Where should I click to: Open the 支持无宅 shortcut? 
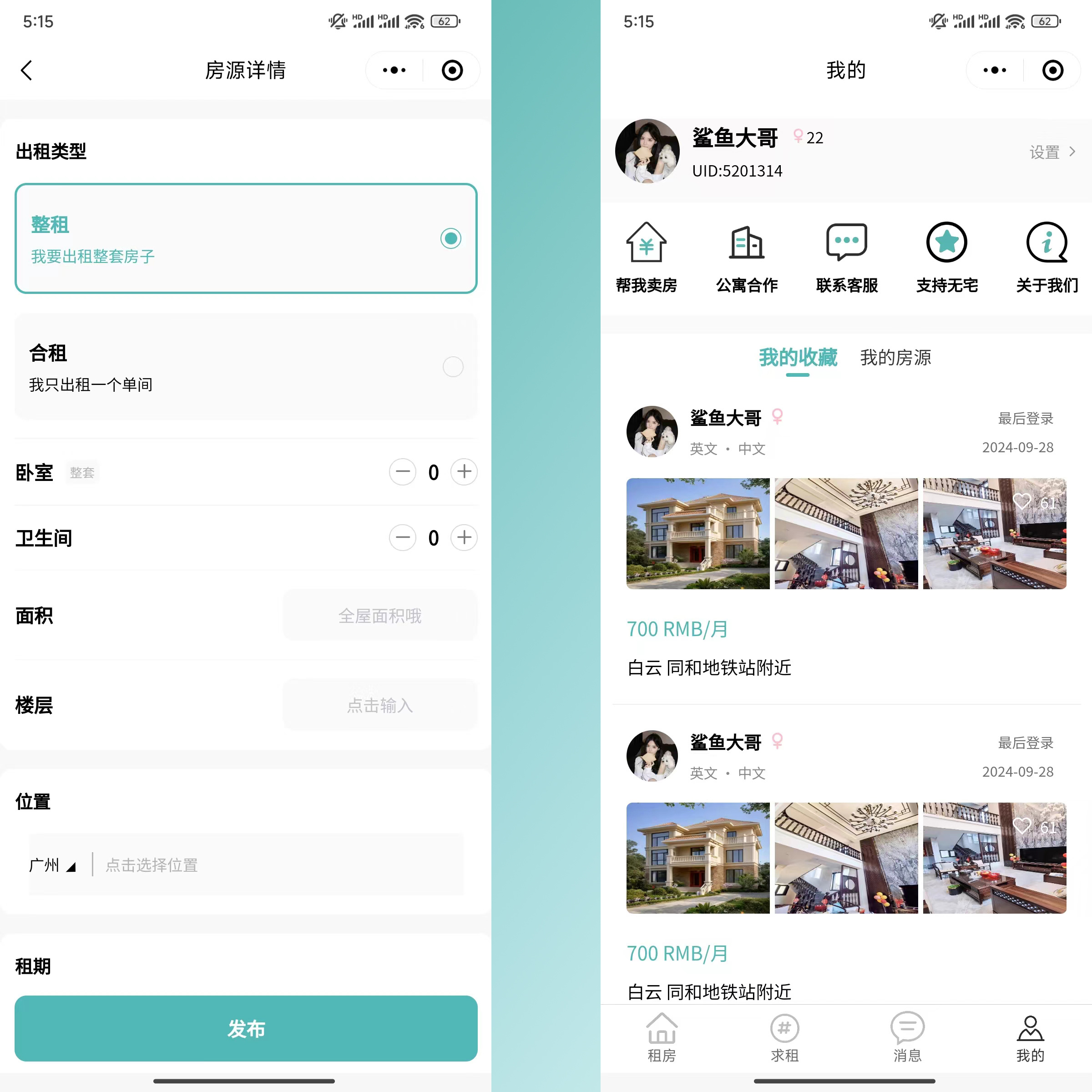[947, 257]
